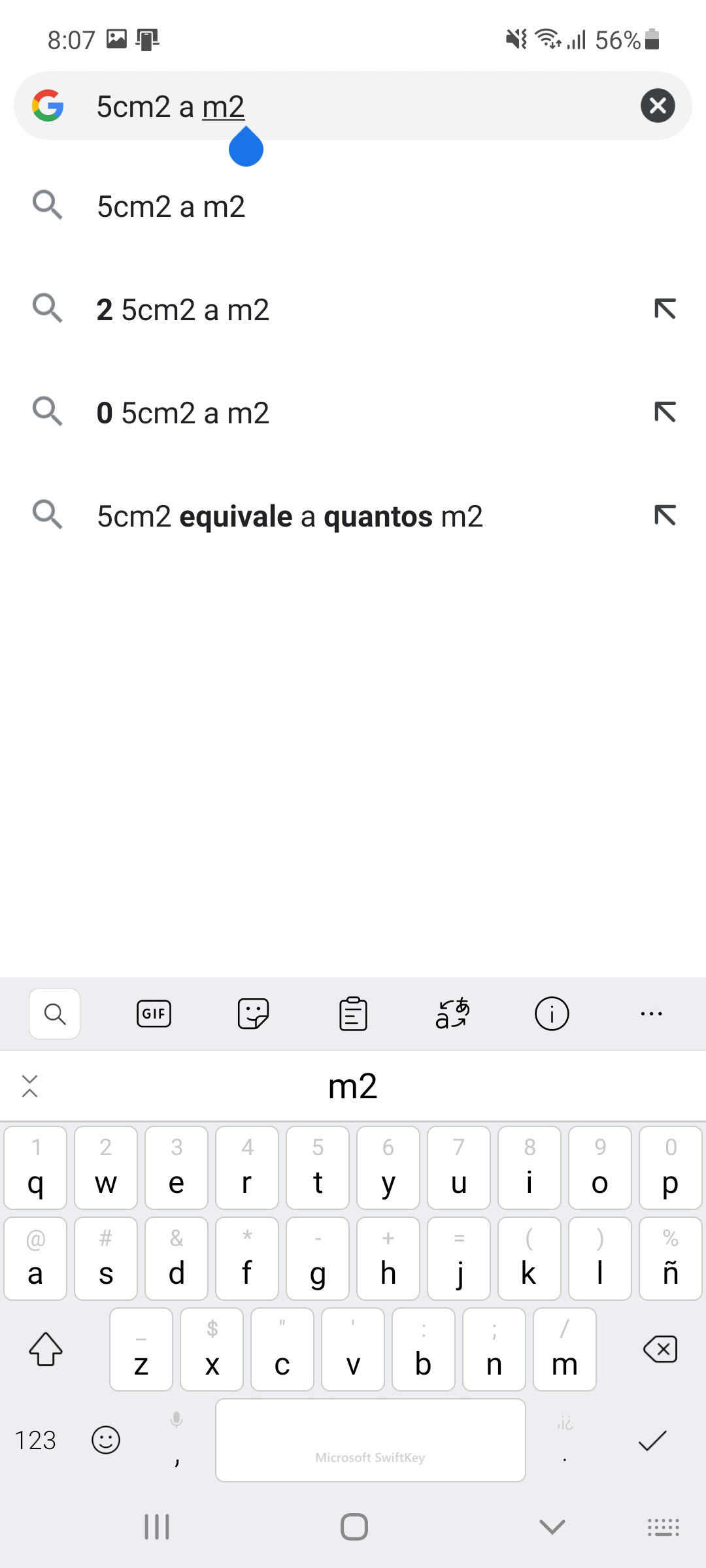Insert "2 5cm2 a m2" using its arrow icon
This screenshot has width=706, height=1568.
pyautogui.click(x=665, y=309)
